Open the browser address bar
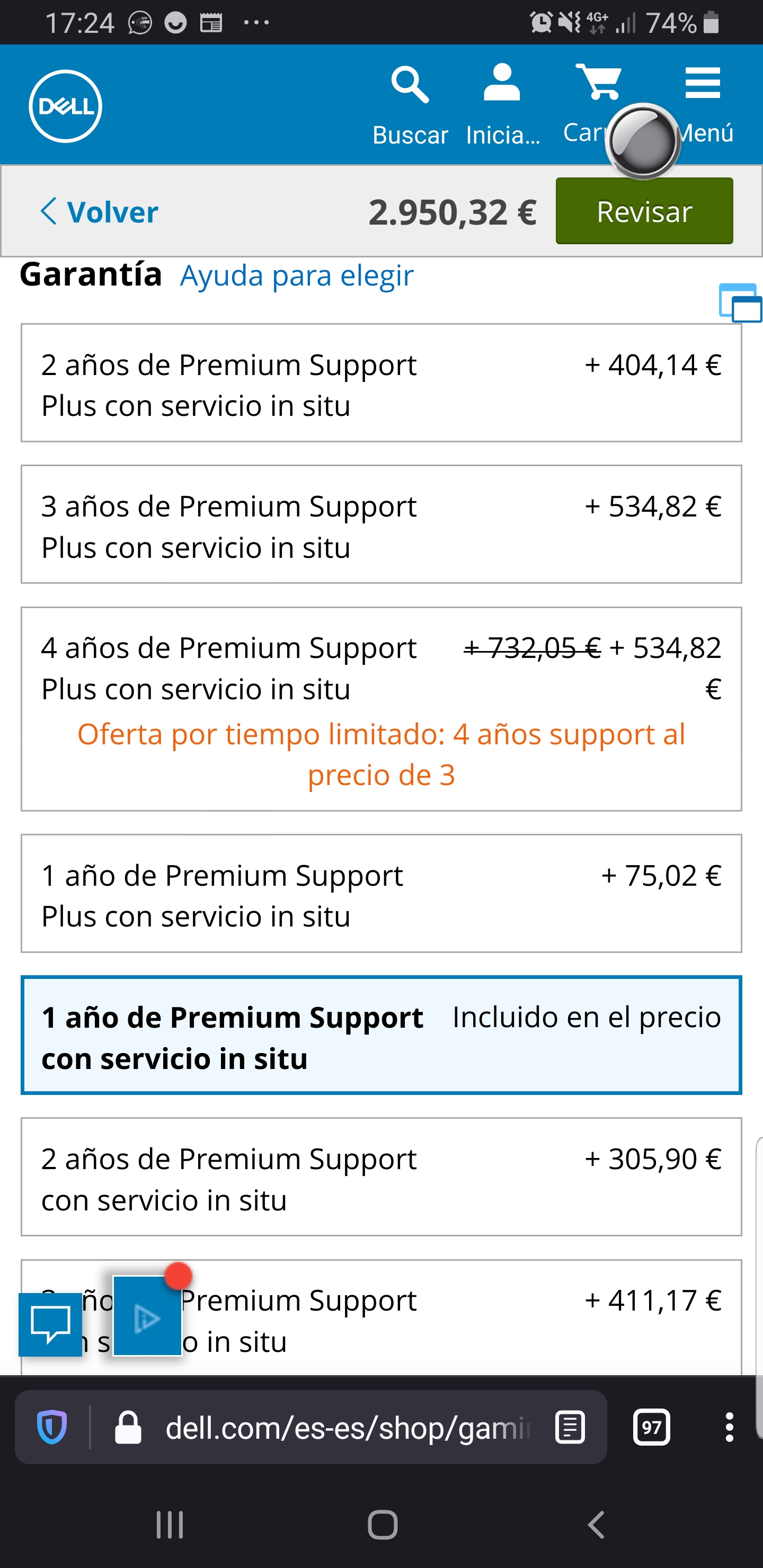This screenshot has height=1568, width=763. (x=347, y=1428)
